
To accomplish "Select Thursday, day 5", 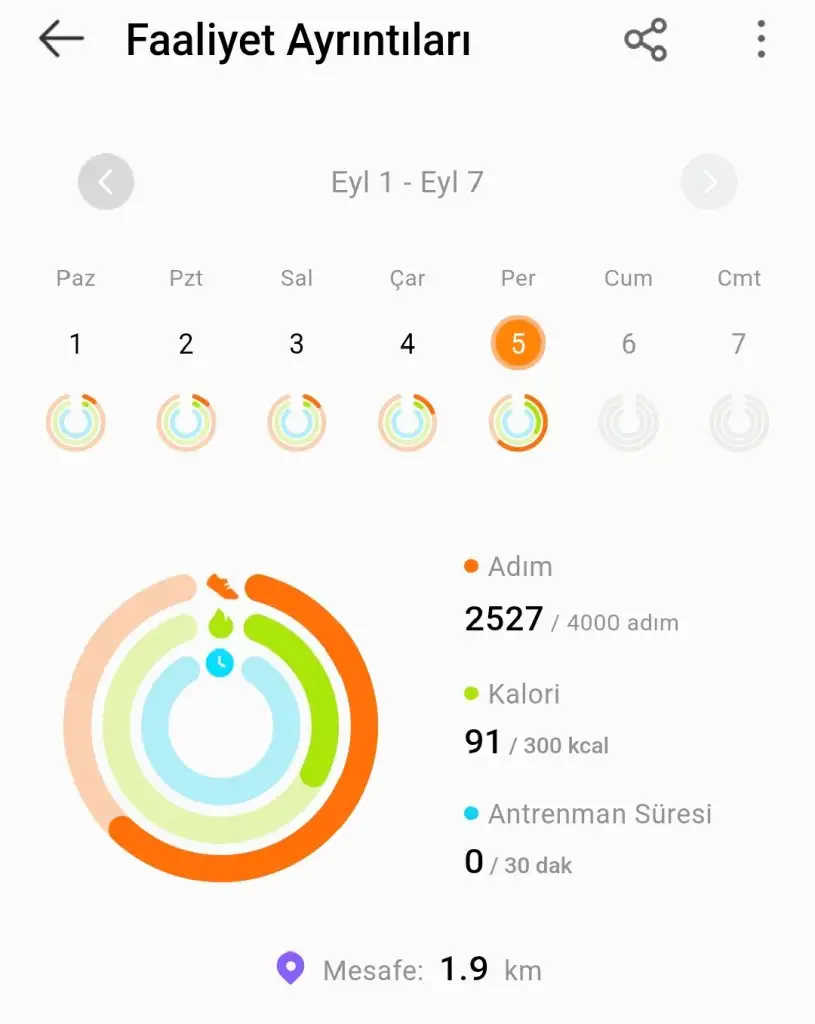I will coord(518,344).
